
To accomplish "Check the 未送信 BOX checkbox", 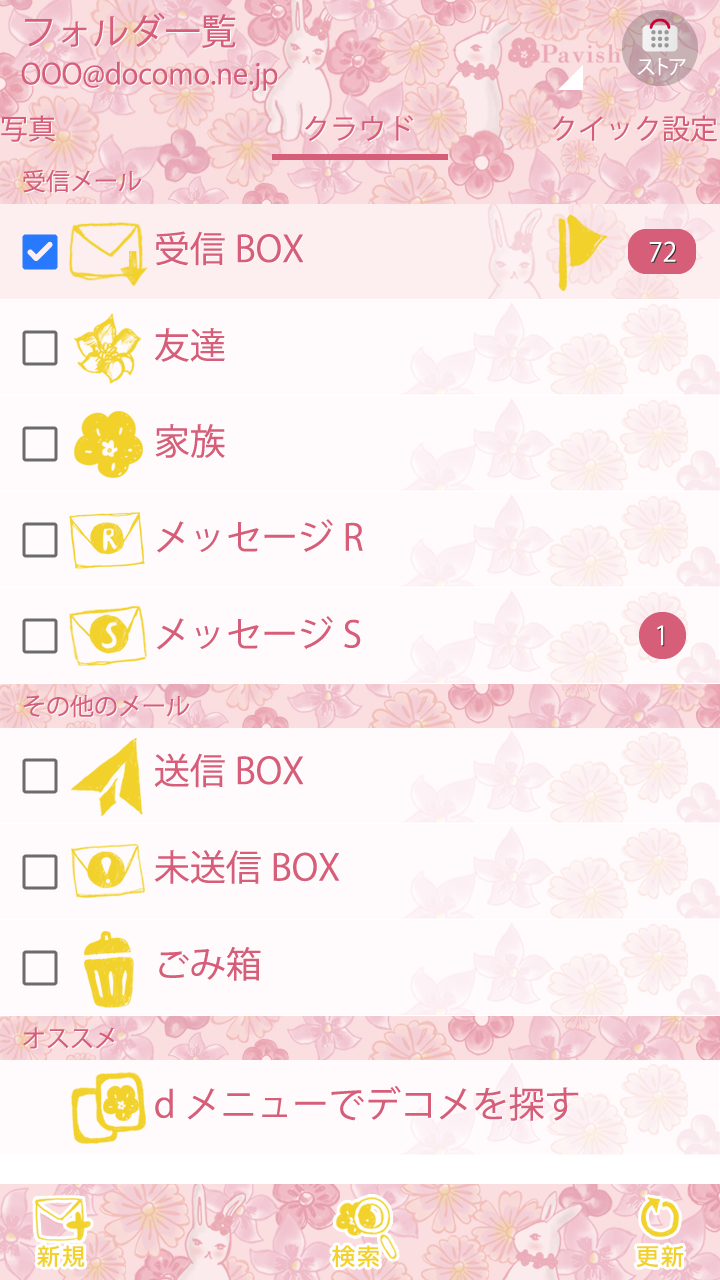I will (40, 871).
